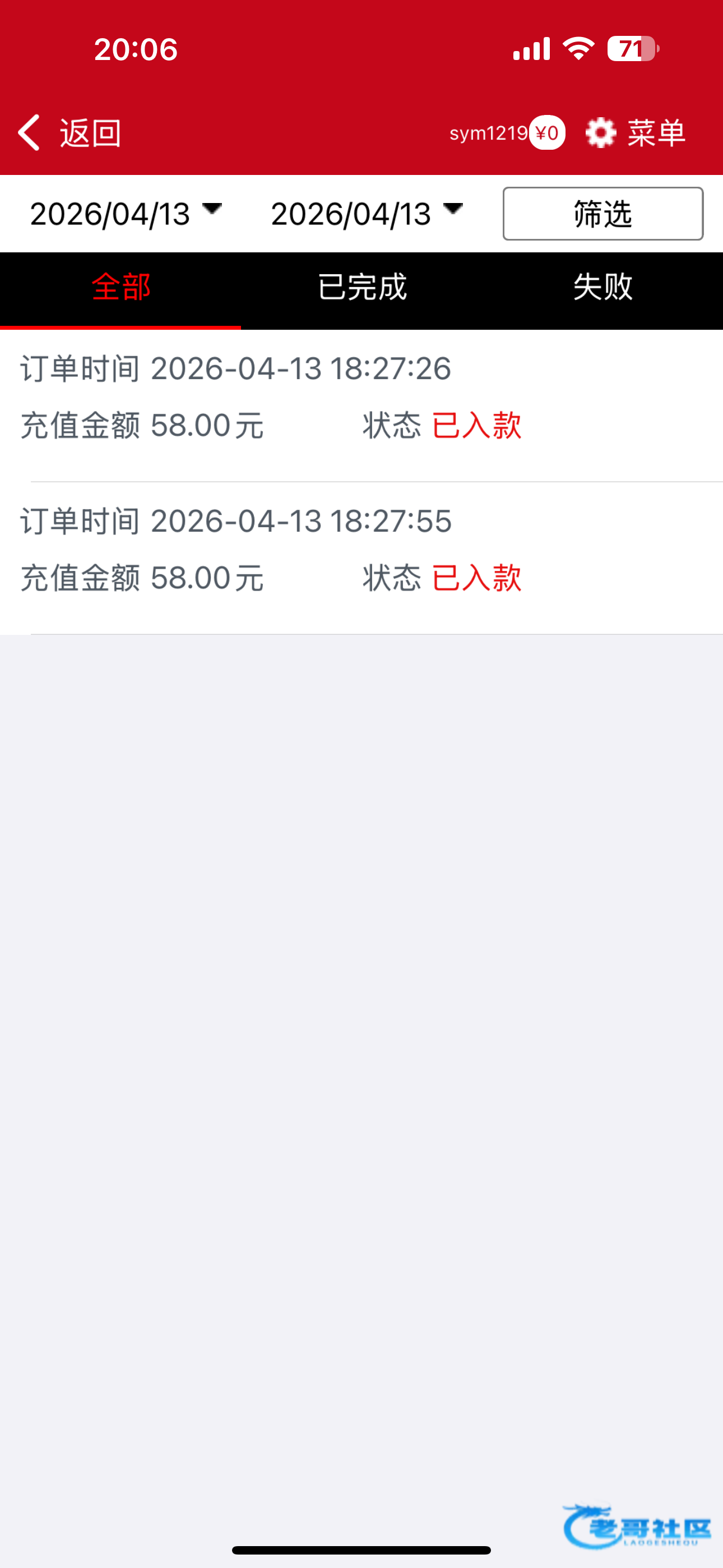The width and height of the screenshot is (723, 1568).
Task: Open the 菜单 settings menu
Action: [x=636, y=133]
